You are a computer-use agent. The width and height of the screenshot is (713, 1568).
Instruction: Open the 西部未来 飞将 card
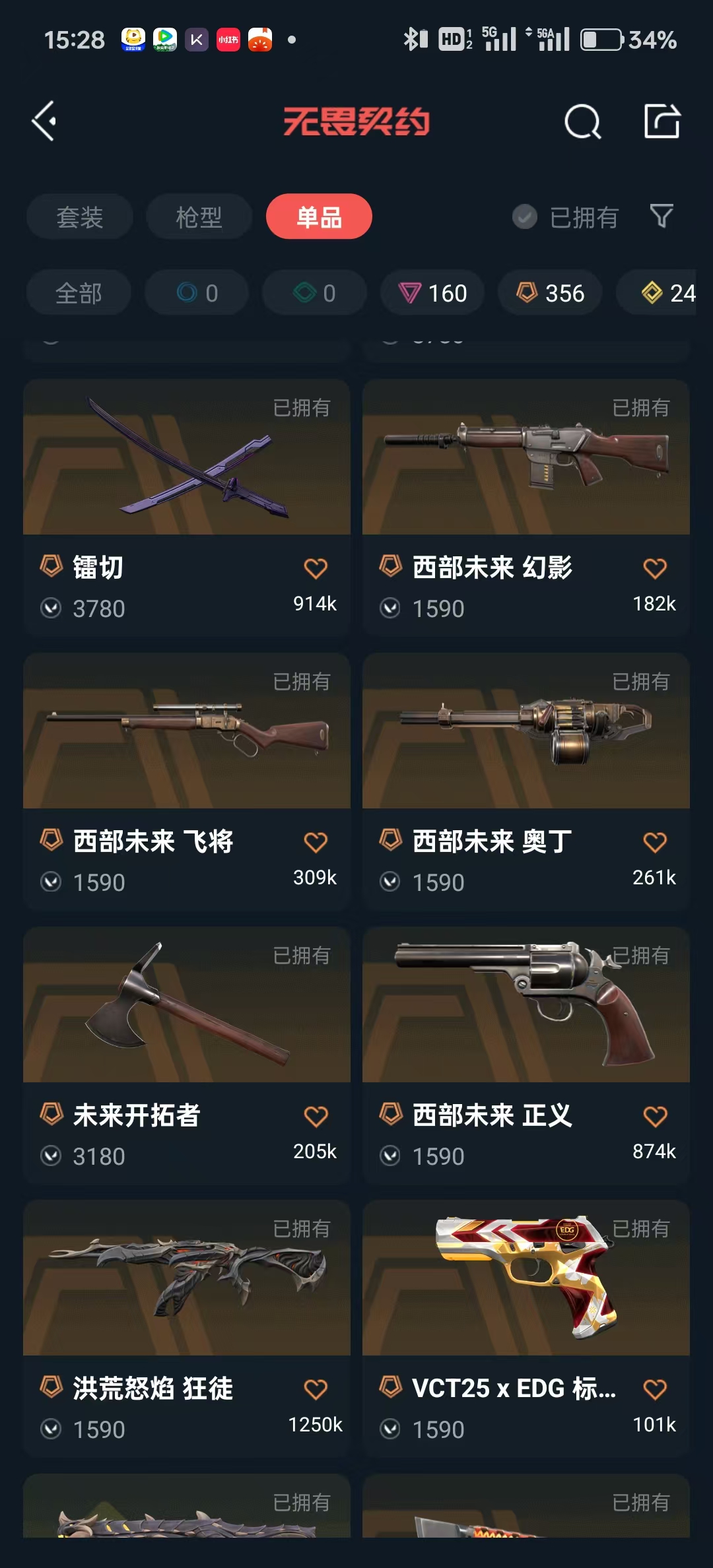[187, 731]
